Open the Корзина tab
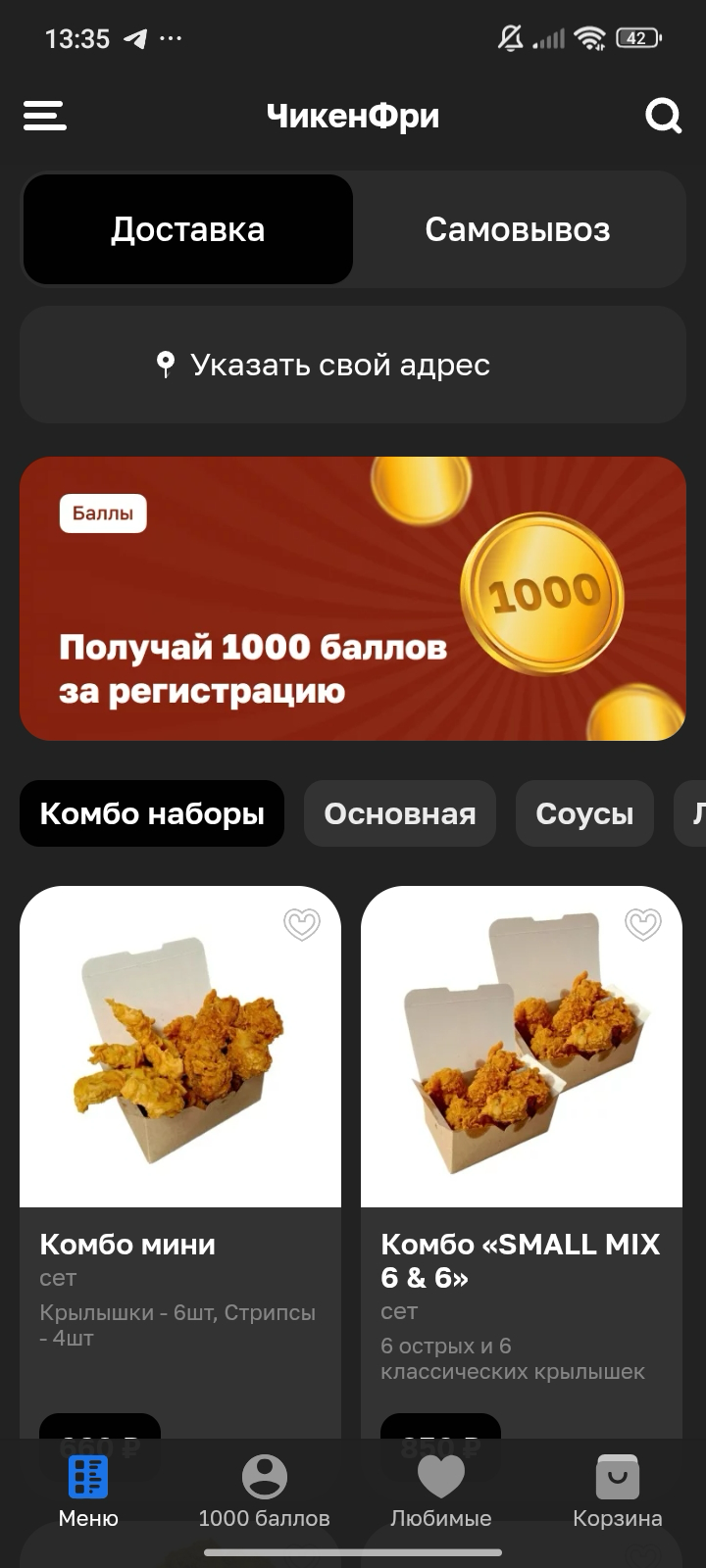This screenshot has height=1568, width=706. click(x=617, y=1492)
